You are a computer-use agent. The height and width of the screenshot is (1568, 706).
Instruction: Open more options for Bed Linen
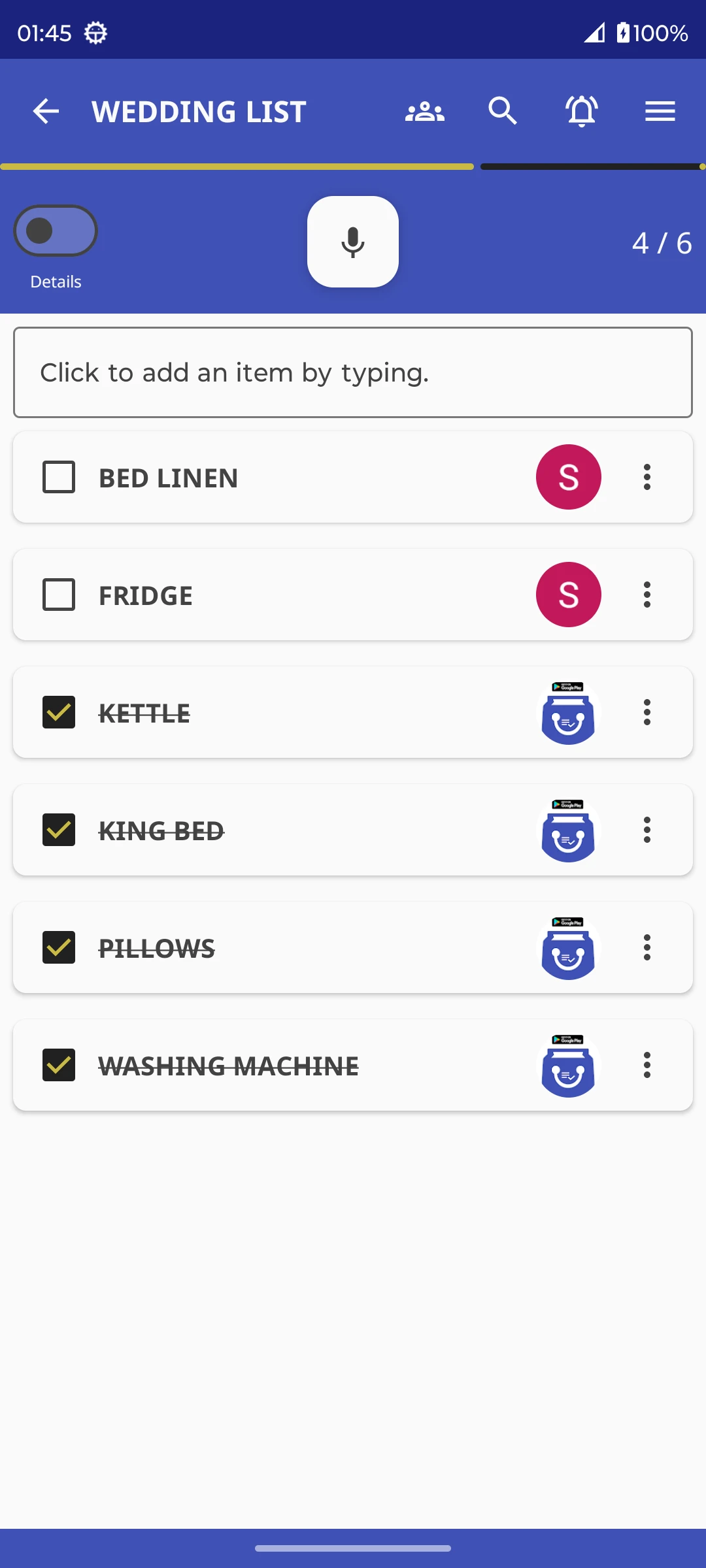(x=647, y=477)
